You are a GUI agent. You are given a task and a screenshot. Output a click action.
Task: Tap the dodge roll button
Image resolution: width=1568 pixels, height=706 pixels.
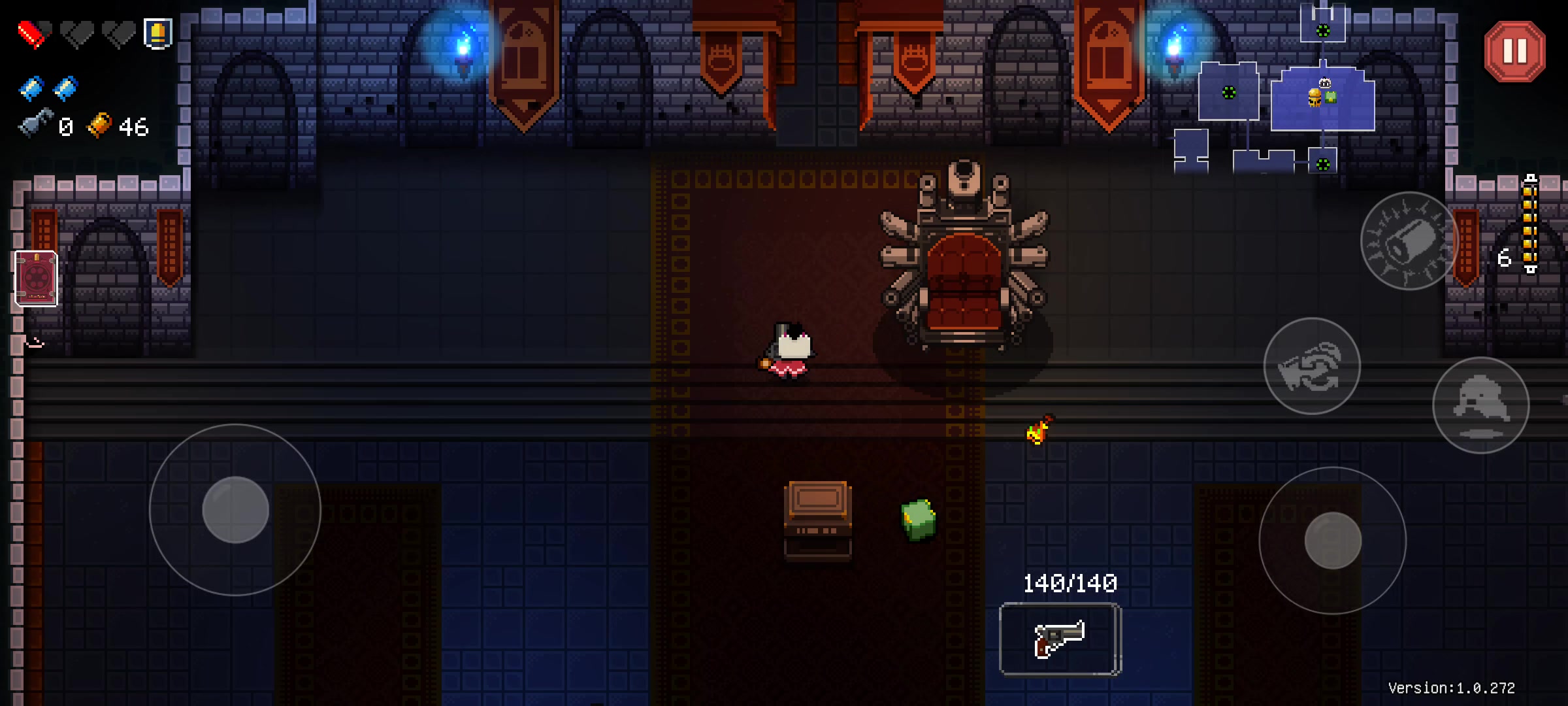click(x=1480, y=405)
